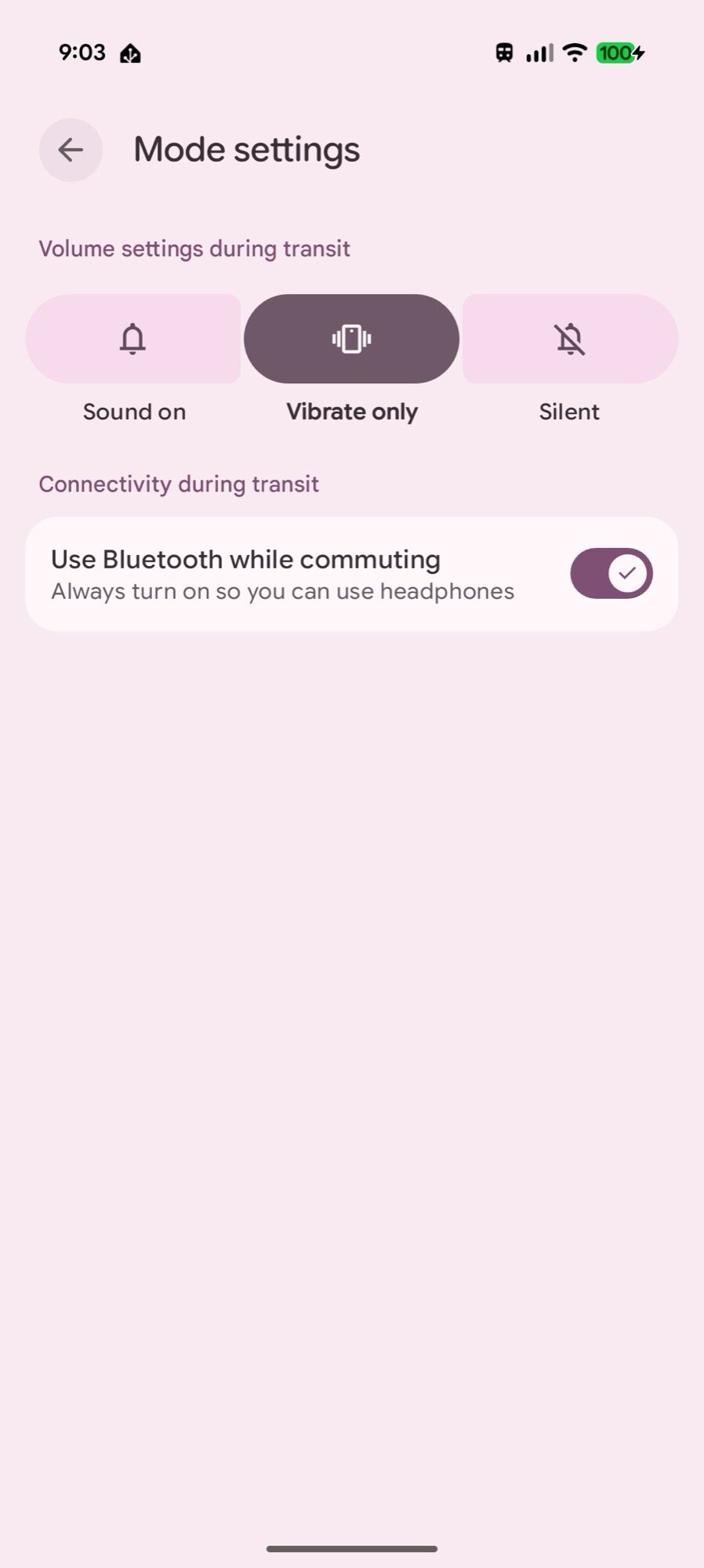Screen dimensions: 704x1568
Task: Tap the Use Bluetooth while commuting row
Action: [x=282, y=573]
